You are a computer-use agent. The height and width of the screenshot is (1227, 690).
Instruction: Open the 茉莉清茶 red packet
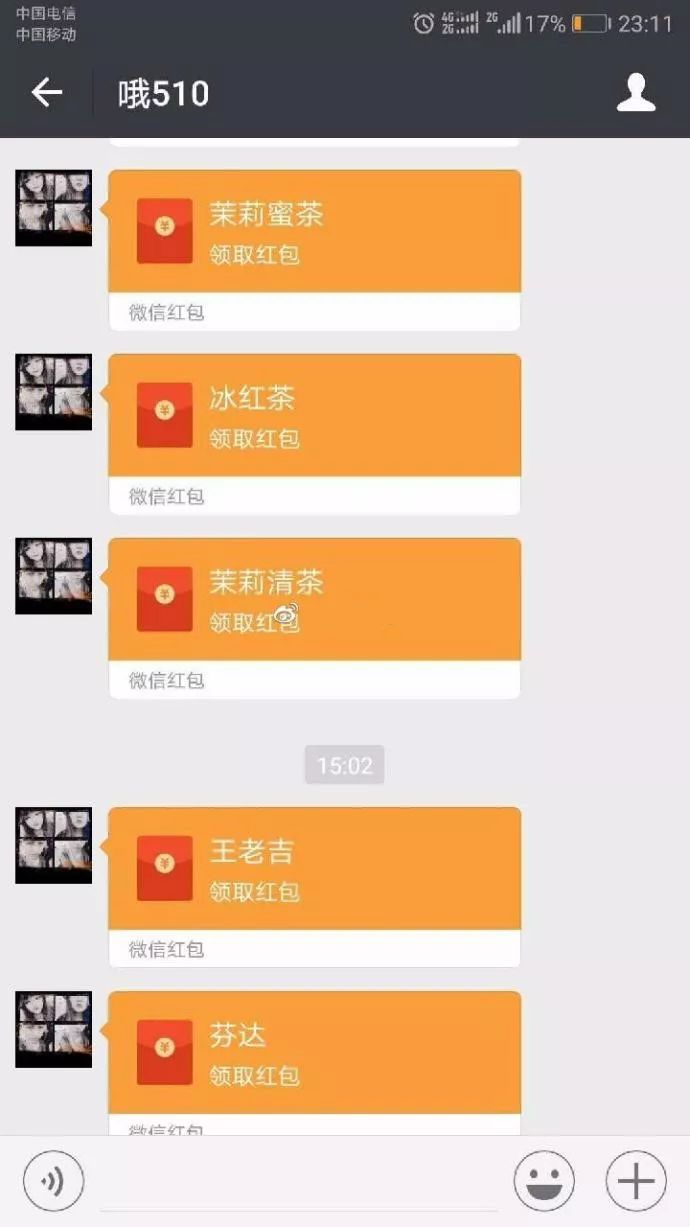click(314, 600)
